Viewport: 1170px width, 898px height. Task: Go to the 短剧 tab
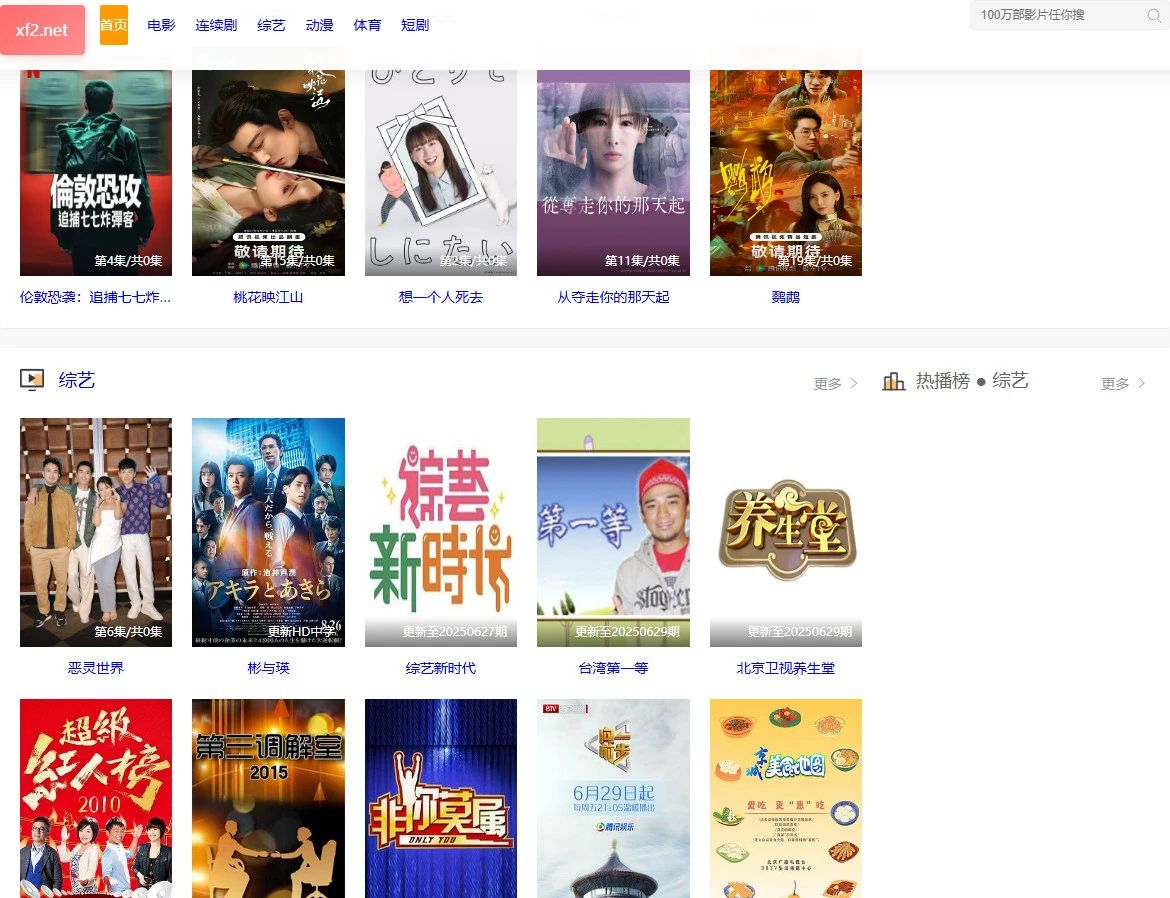coord(414,25)
